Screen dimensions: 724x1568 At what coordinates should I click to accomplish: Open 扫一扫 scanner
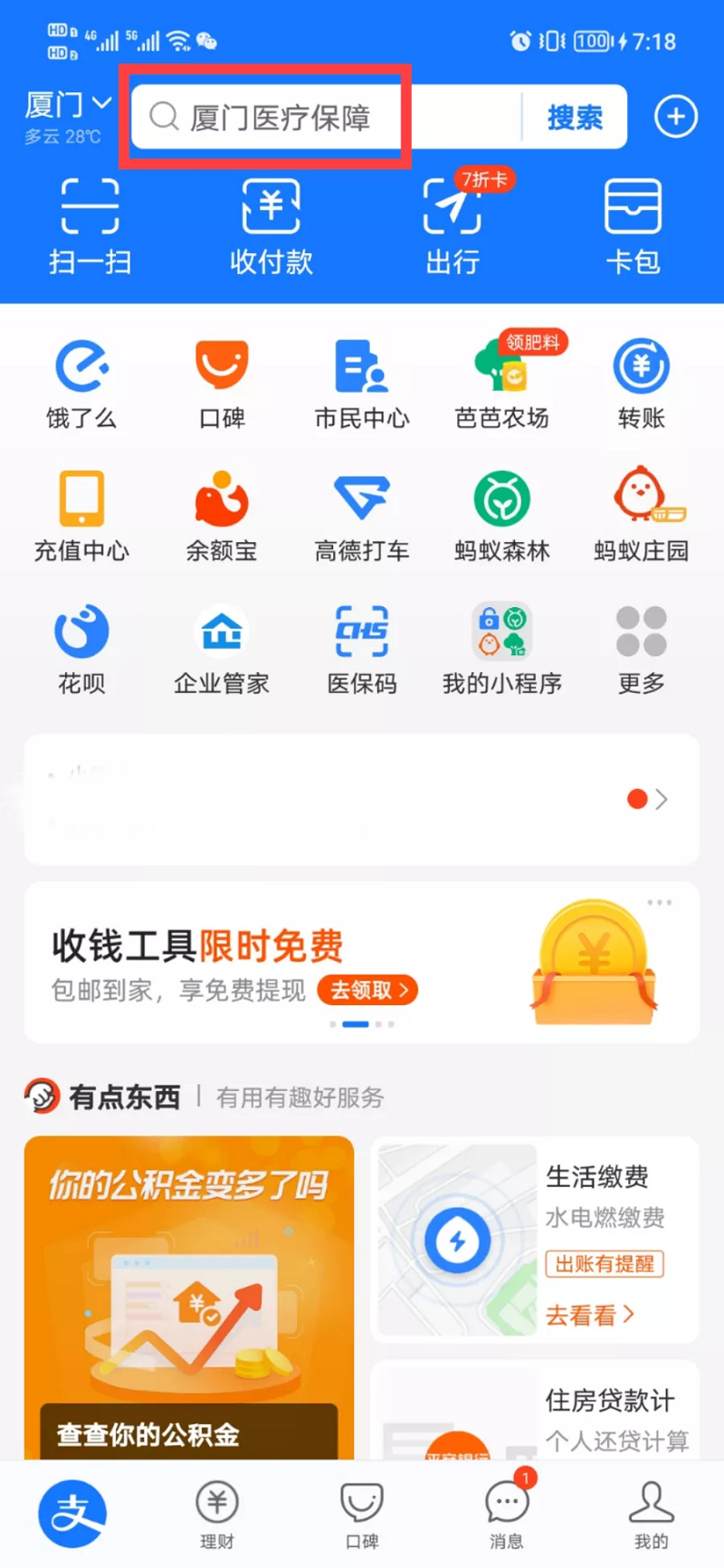click(90, 226)
